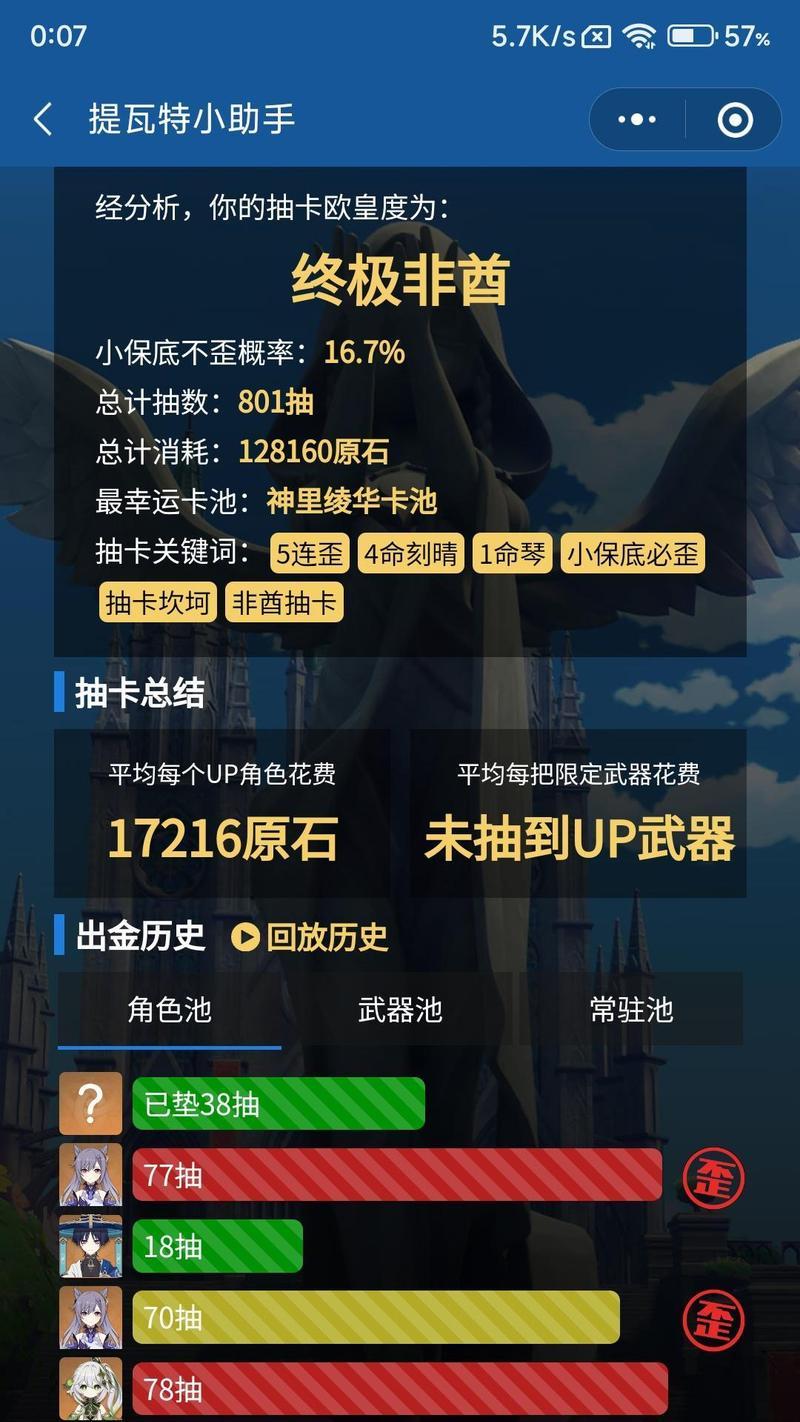The width and height of the screenshot is (800, 1422).
Task: Go back from 提瓦特小助手
Action: coord(43,120)
